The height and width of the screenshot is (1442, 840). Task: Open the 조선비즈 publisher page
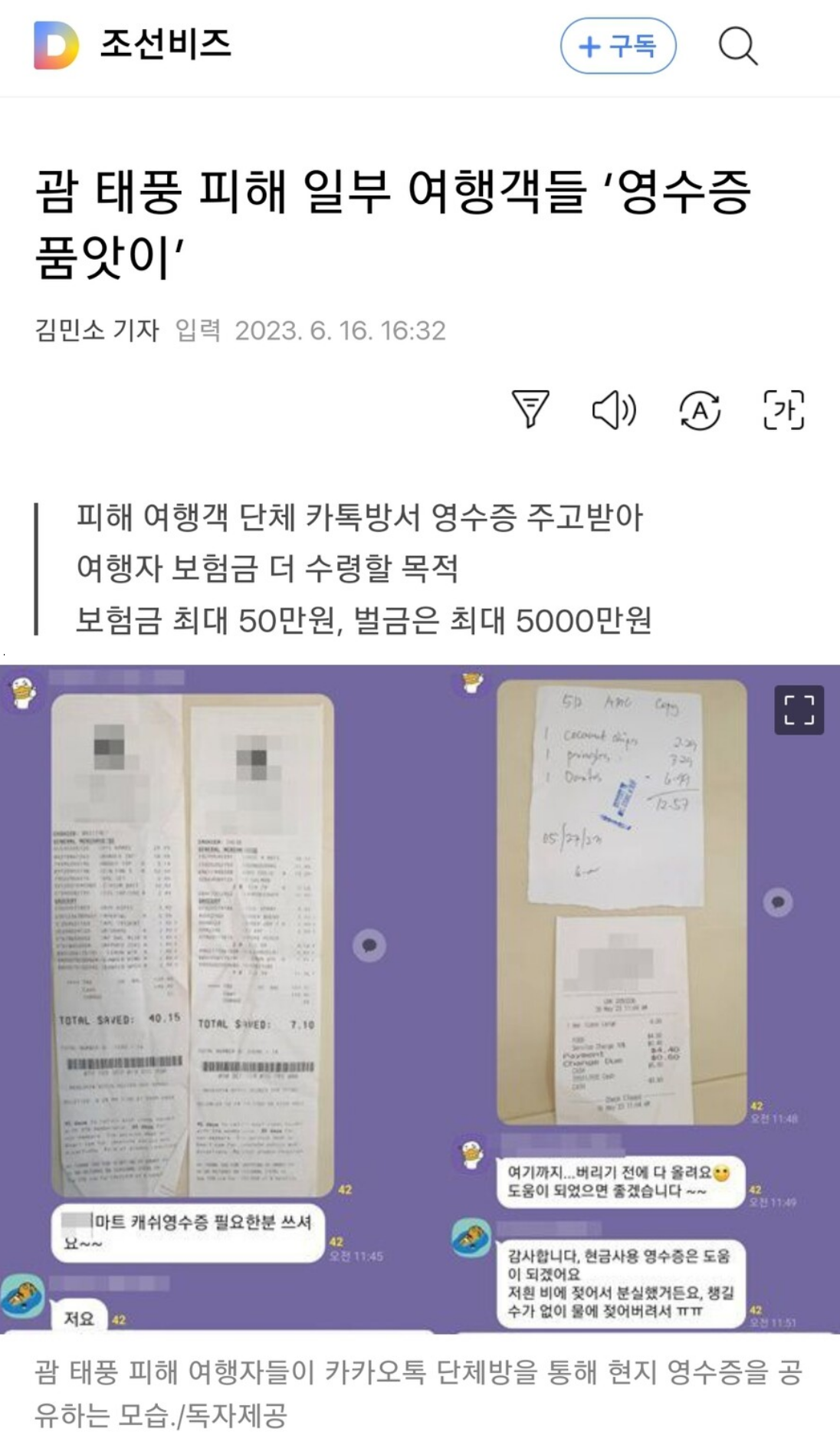[x=165, y=44]
